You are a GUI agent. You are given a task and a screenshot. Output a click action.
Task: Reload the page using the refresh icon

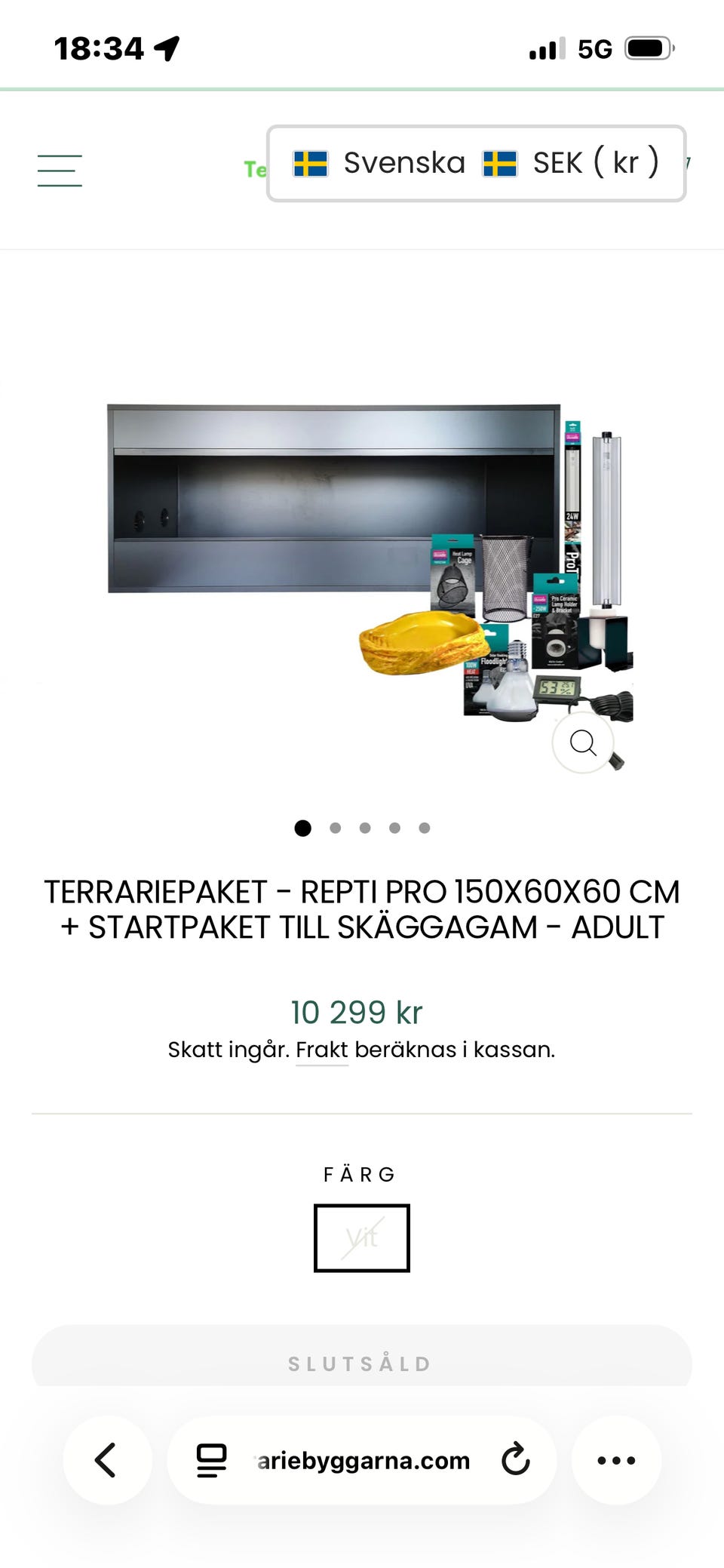pos(515,1459)
